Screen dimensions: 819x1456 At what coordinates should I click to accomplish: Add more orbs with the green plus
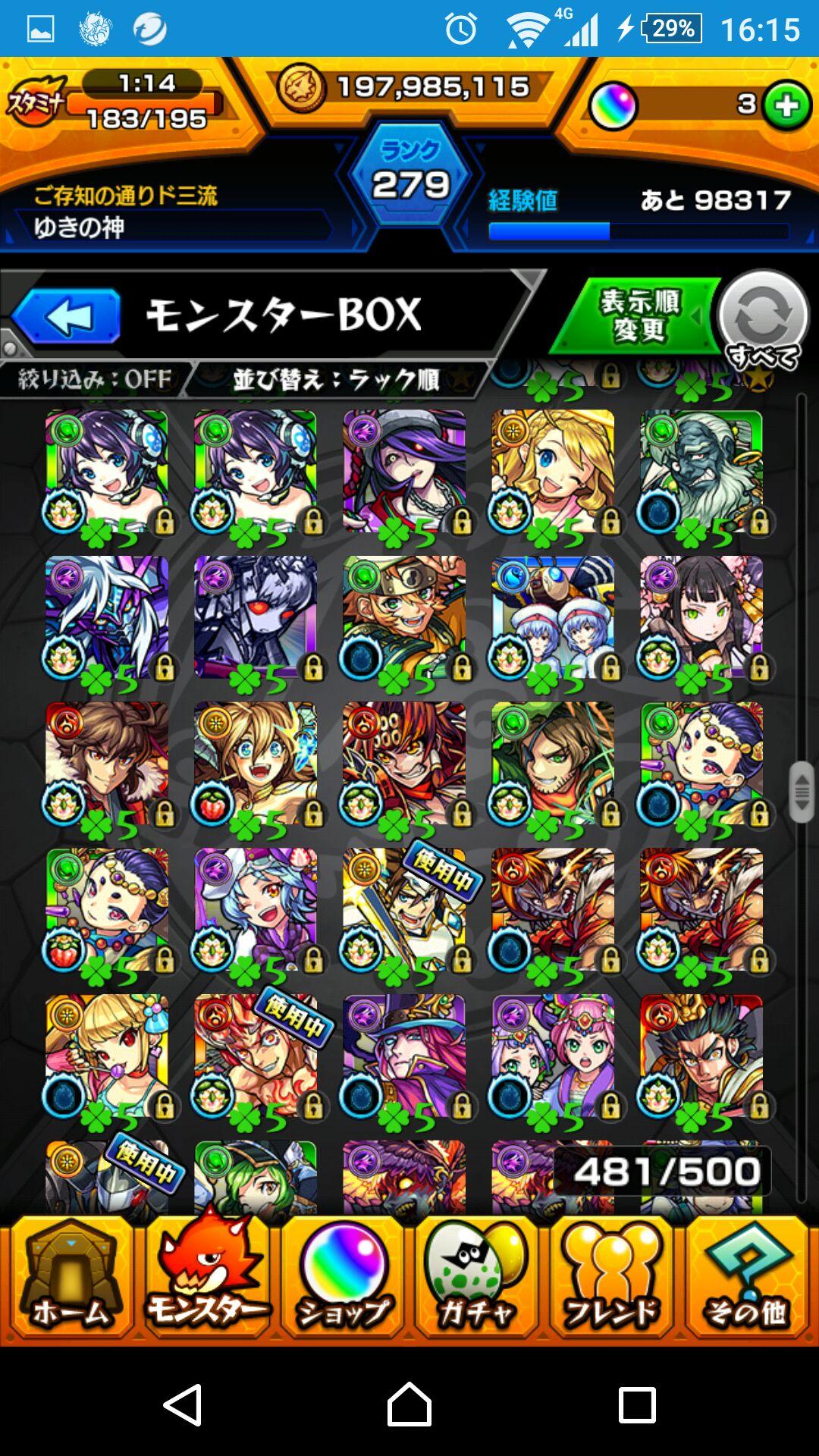click(x=786, y=106)
